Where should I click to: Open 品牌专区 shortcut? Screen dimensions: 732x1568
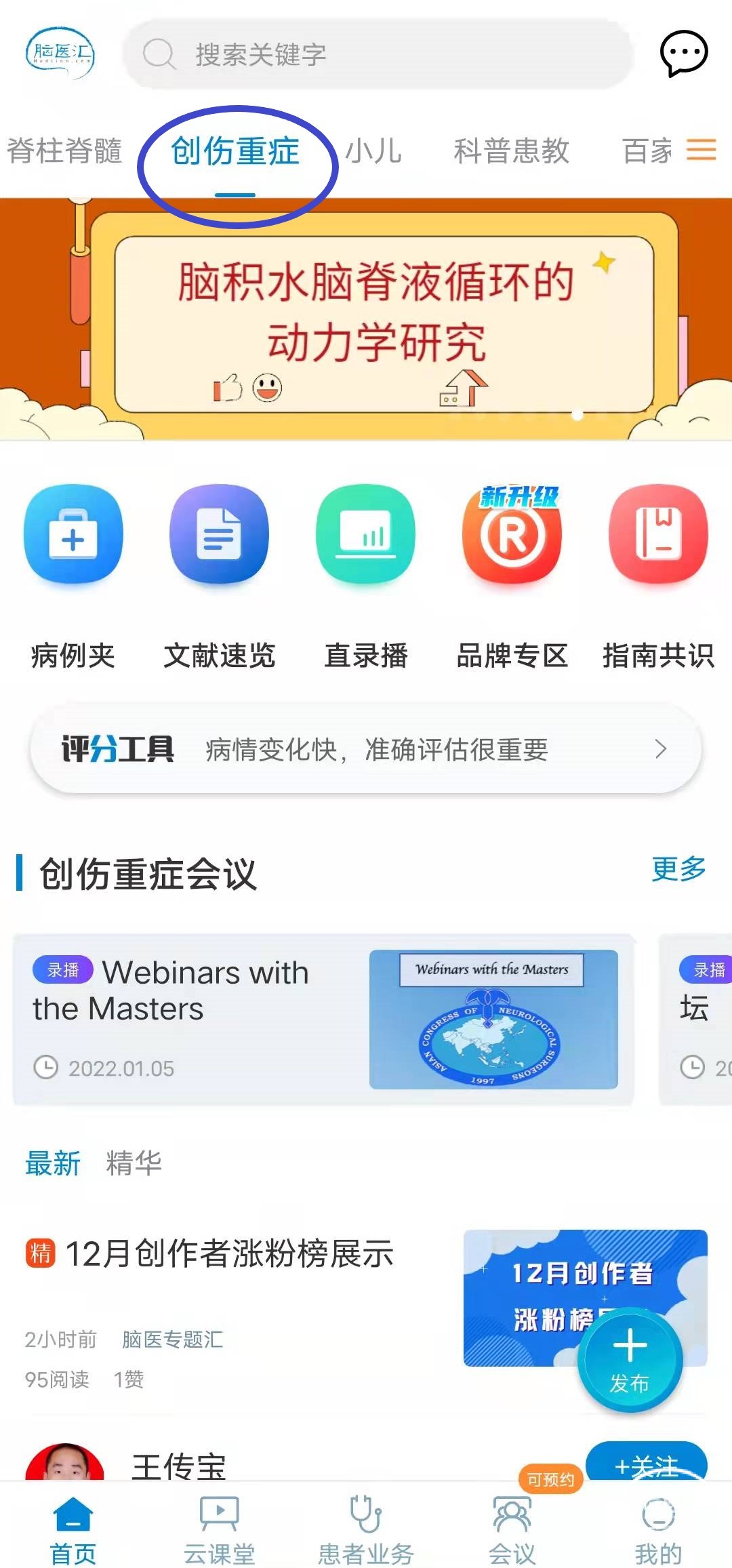[512, 576]
